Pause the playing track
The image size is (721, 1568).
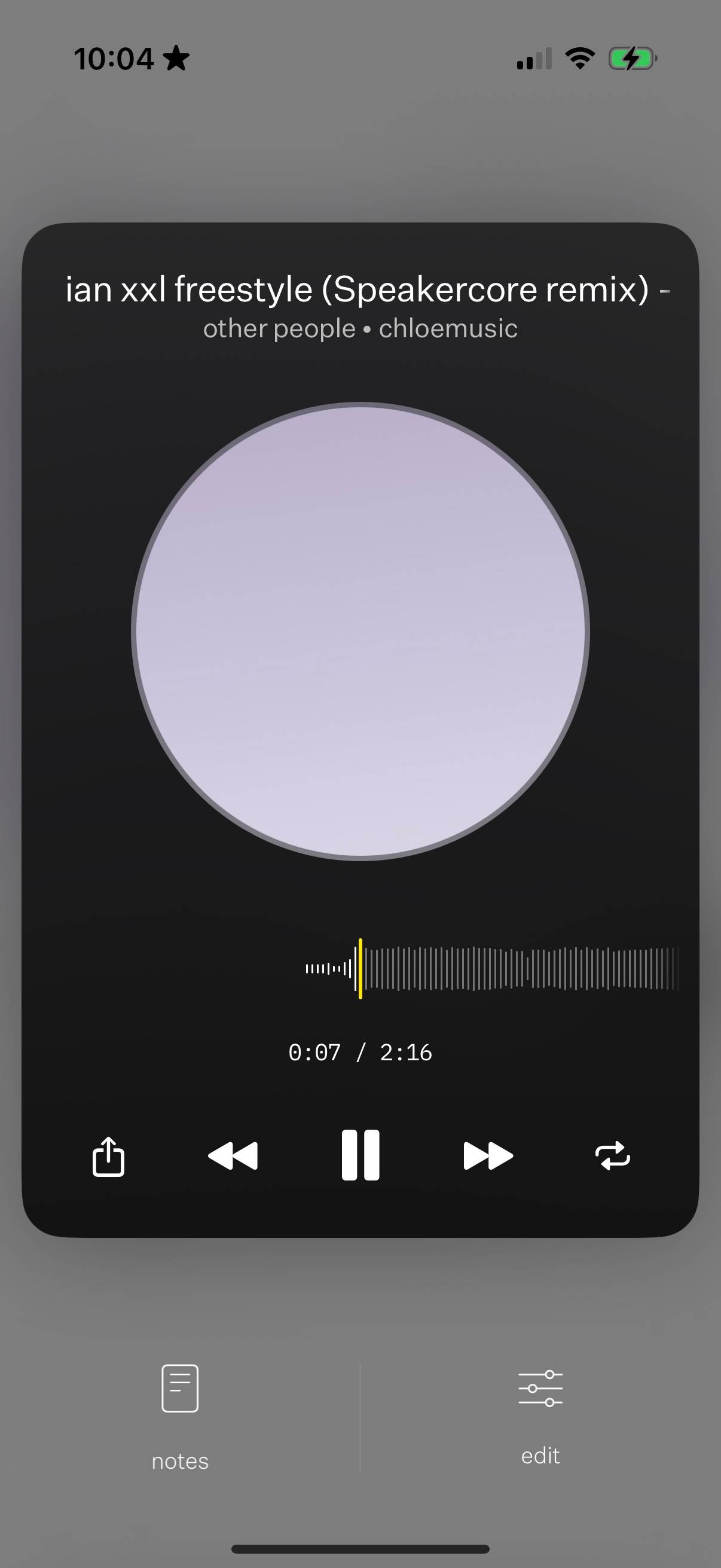click(360, 1155)
